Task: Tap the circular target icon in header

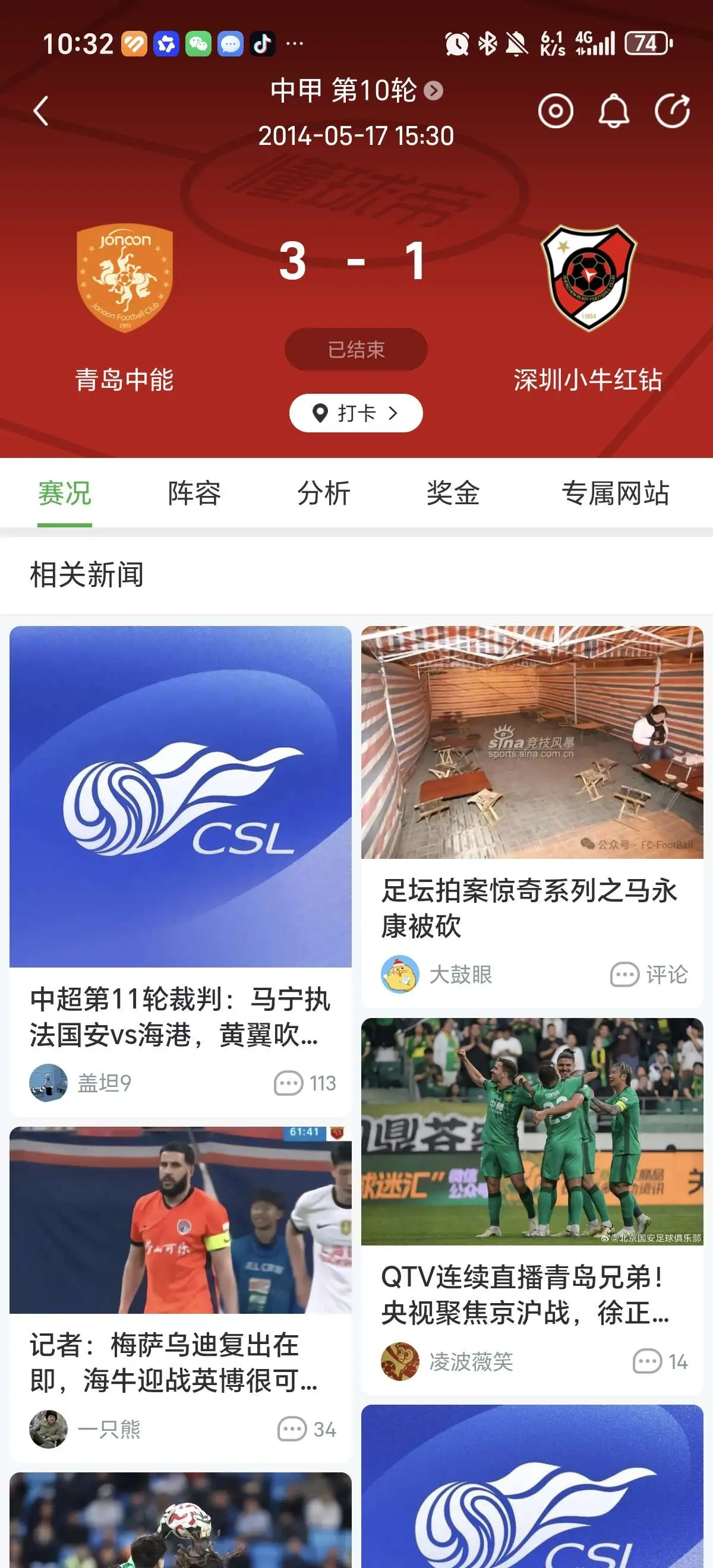Action: click(556, 112)
